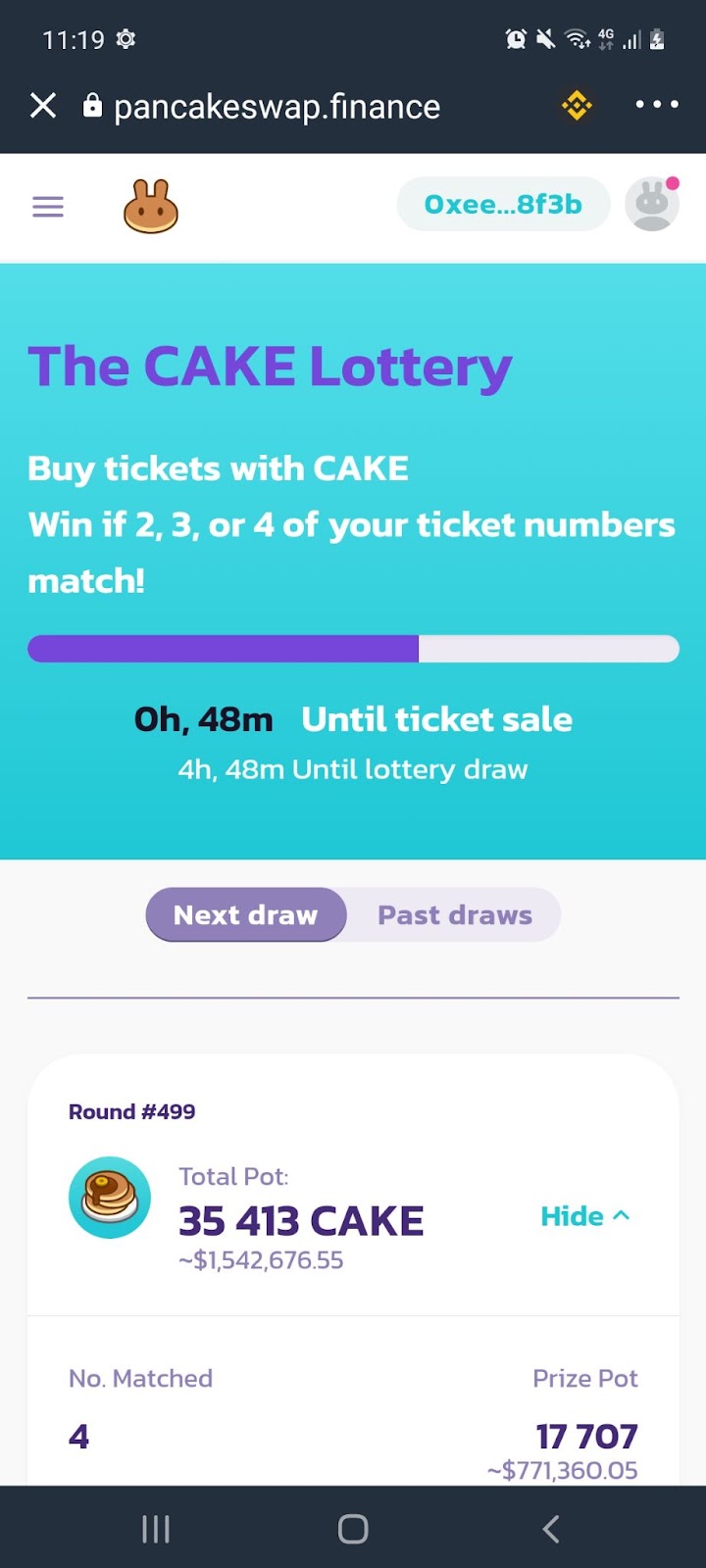Viewport: 706px width, 1568px height.
Task: Open the profile avatar
Action: pyautogui.click(x=652, y=204)
